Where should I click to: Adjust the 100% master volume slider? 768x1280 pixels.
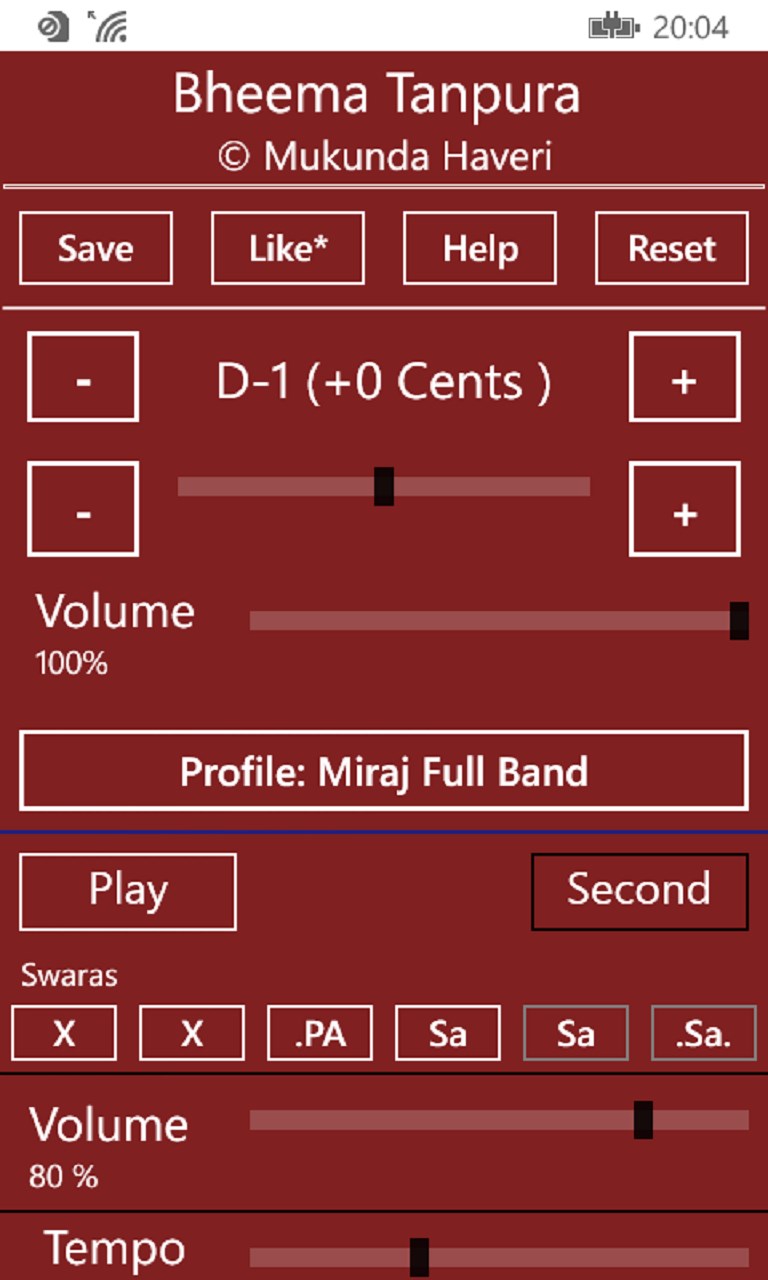coord(499,621)
